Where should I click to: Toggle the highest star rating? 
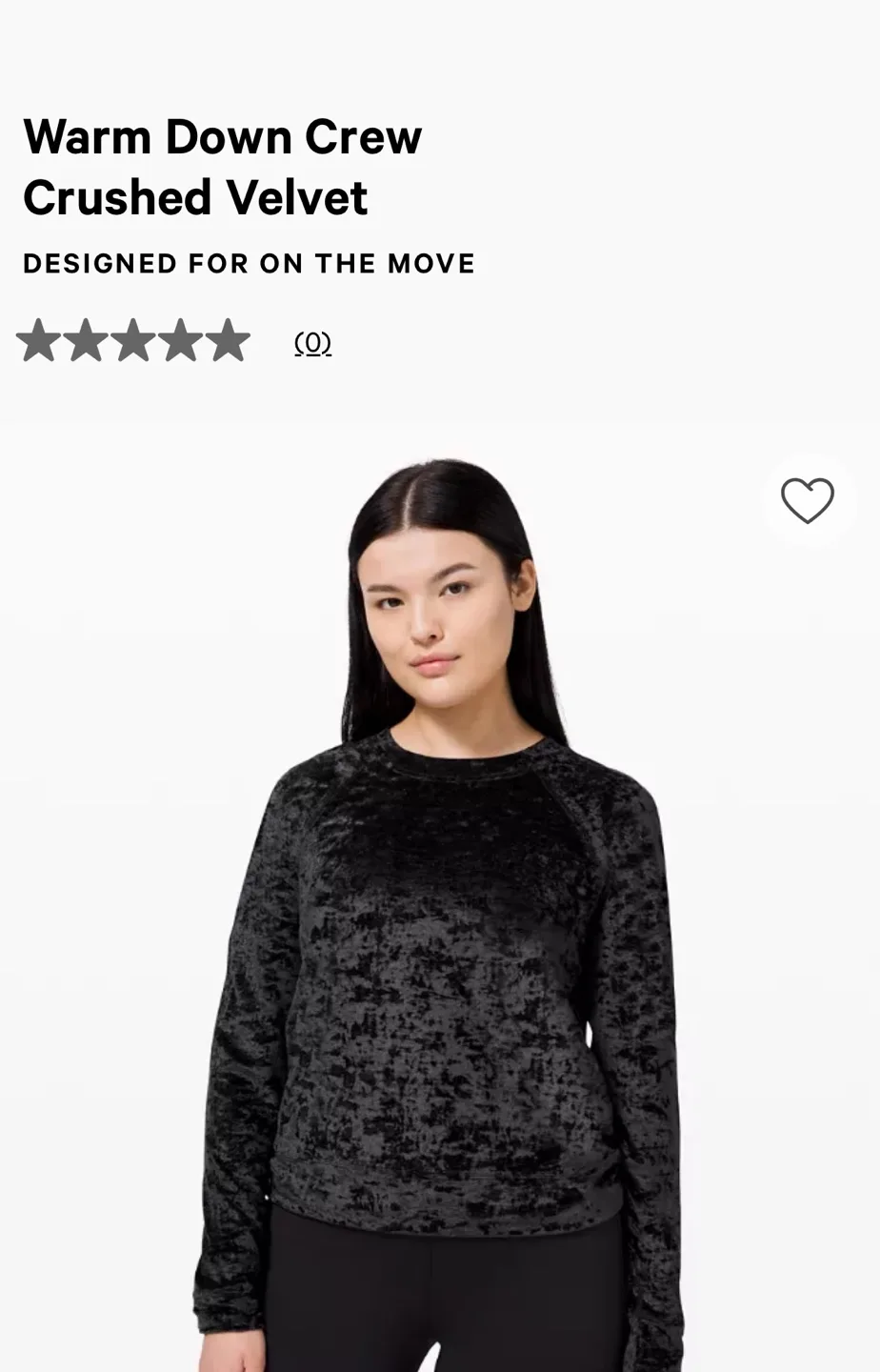click(x=229, y=339)
